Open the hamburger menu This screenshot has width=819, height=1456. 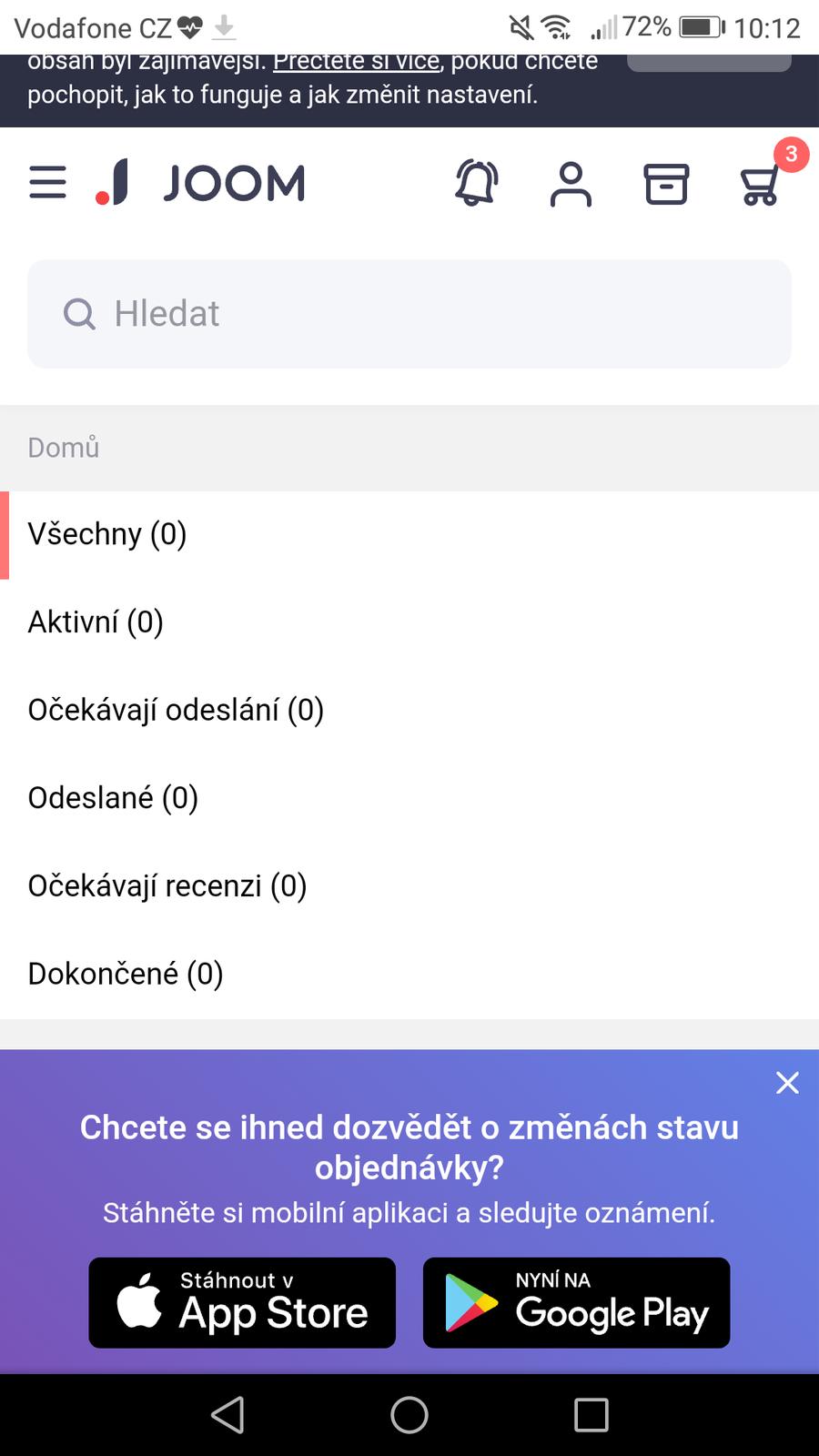click(x=47, y=183)
